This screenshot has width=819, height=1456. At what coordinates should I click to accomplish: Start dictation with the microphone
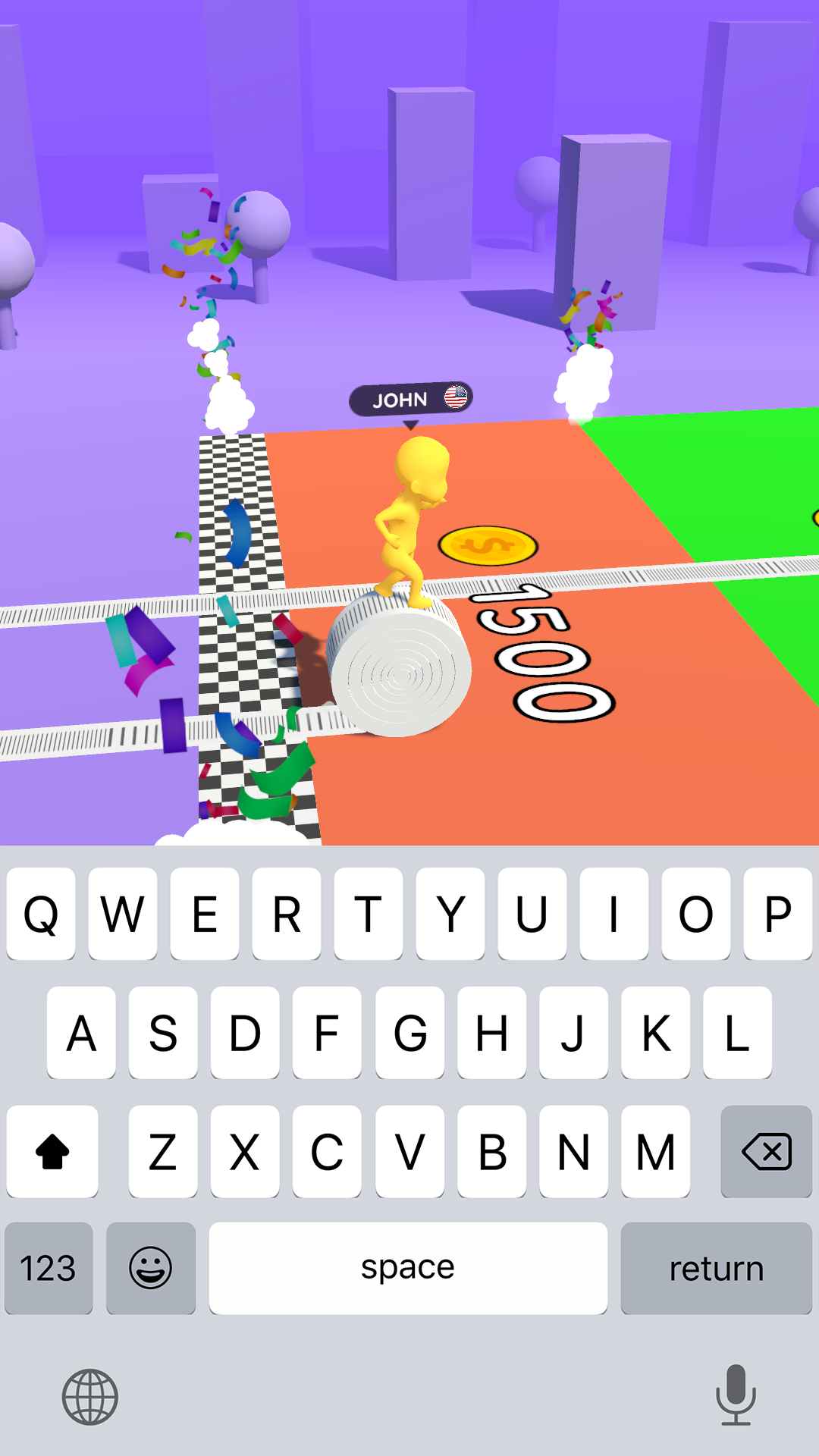tap(736, 1395)
